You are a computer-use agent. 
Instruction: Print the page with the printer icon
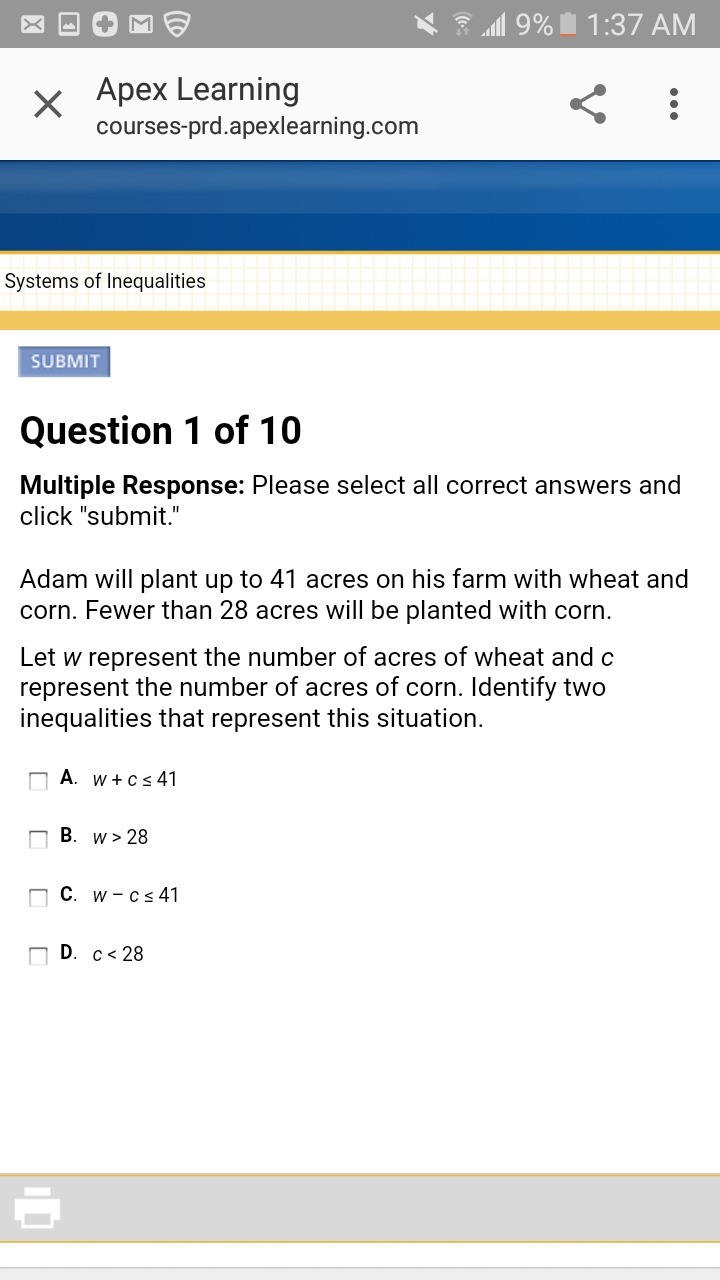tap(37, 1207)
